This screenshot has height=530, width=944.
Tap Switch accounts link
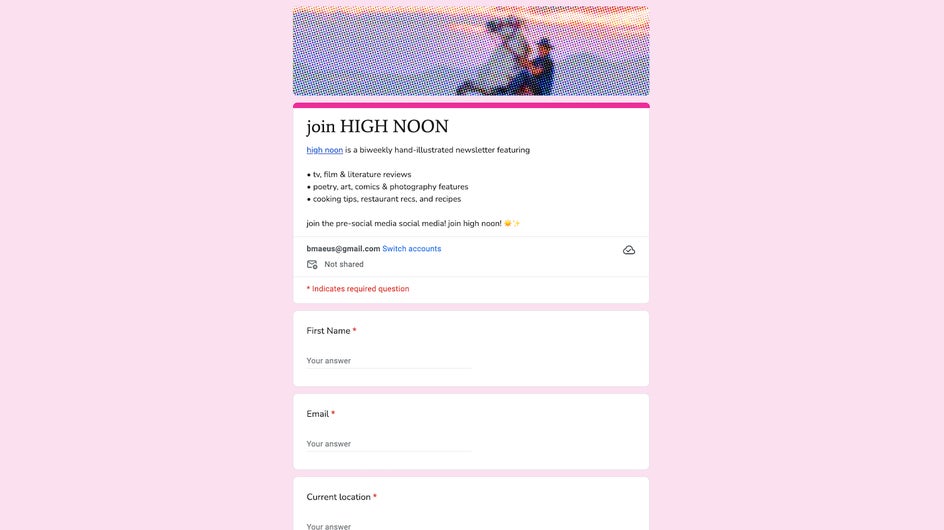(411, 249)
